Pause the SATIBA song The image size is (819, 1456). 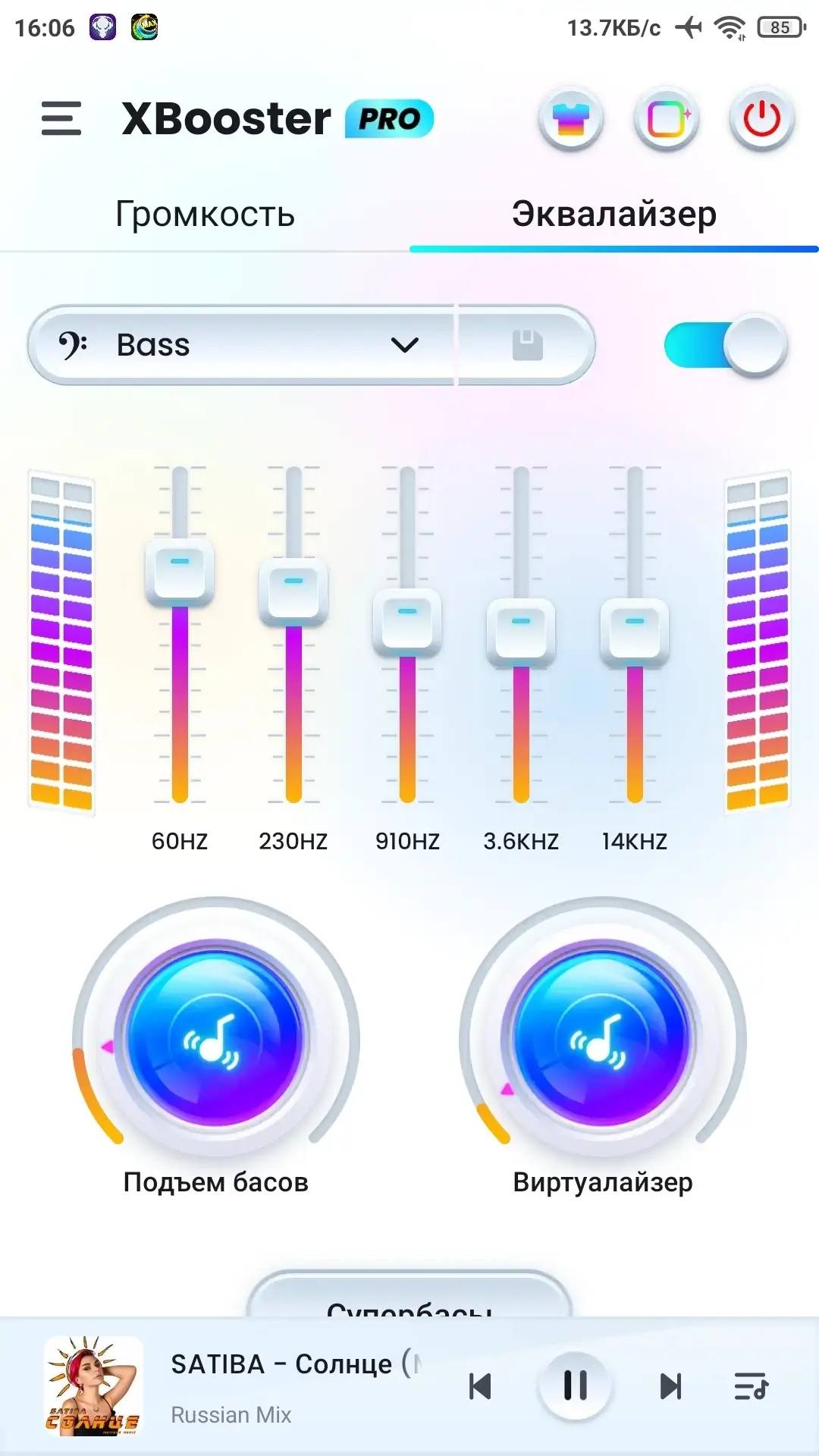(575, 1386)
